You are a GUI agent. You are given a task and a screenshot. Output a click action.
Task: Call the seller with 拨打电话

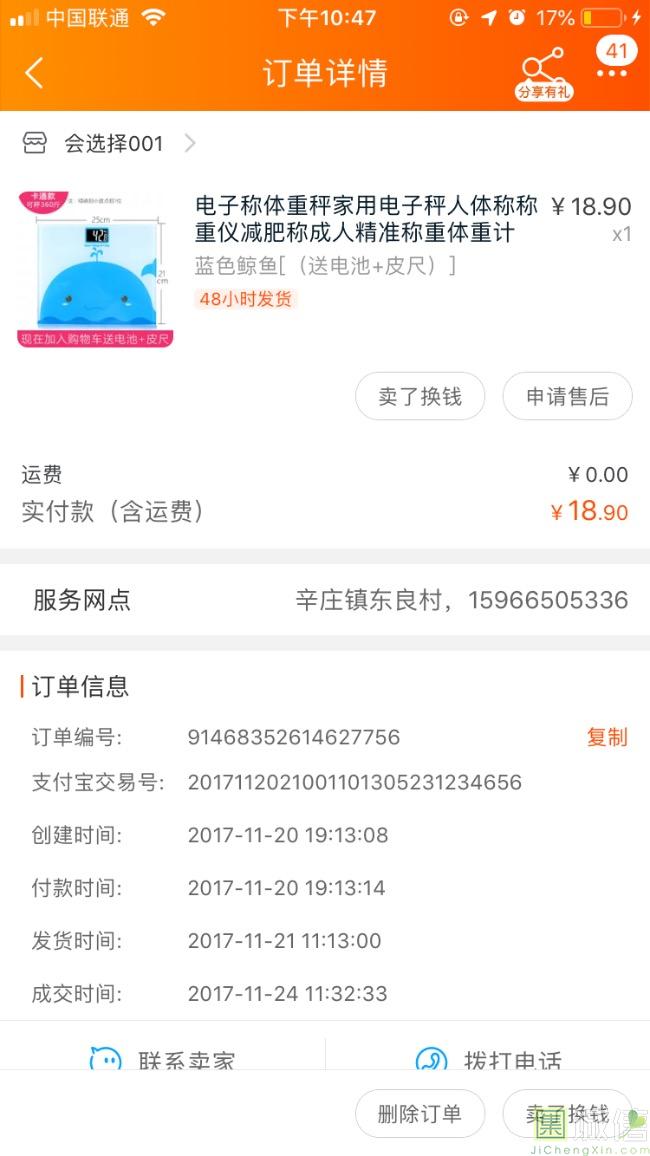point(488,1058)
